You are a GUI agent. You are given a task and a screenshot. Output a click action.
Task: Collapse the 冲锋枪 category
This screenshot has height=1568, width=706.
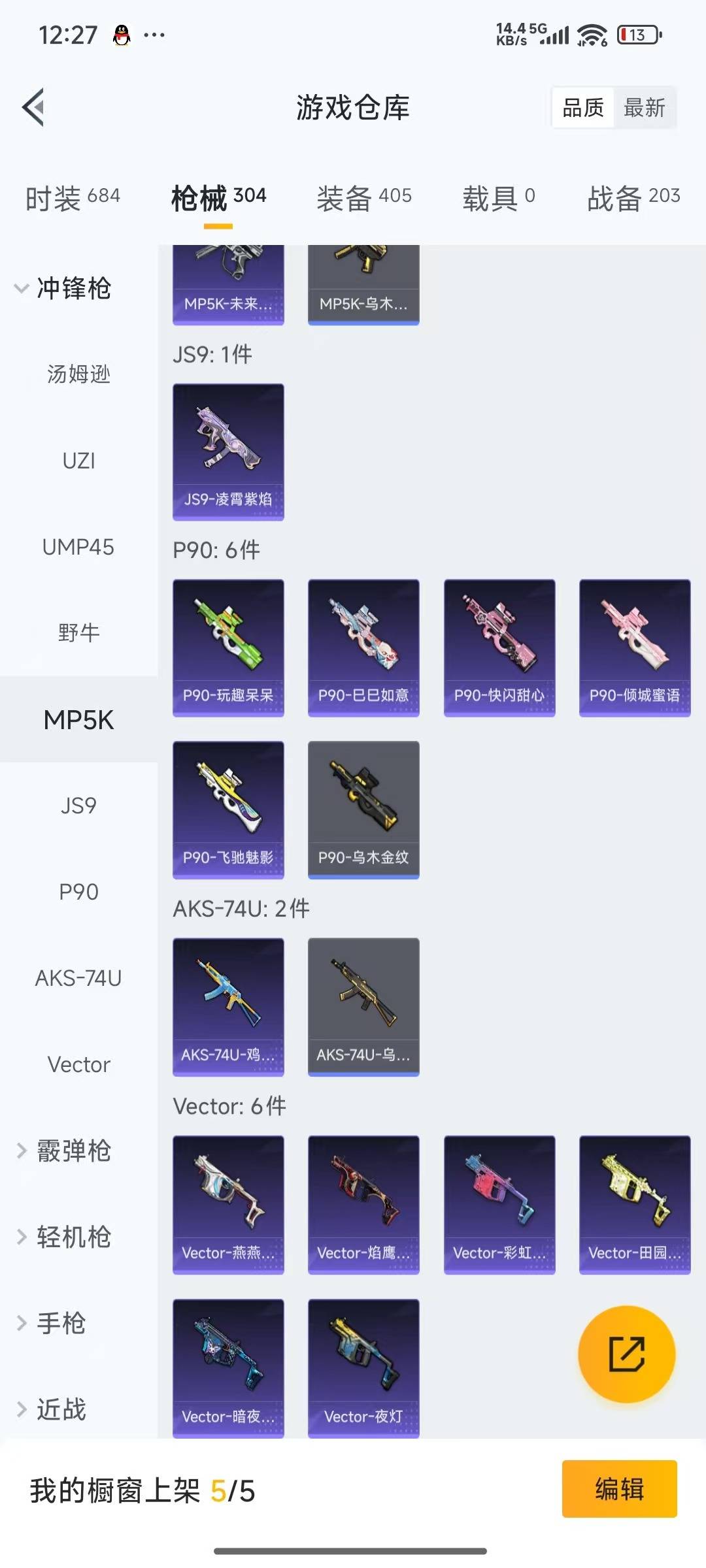coord(64,288)
